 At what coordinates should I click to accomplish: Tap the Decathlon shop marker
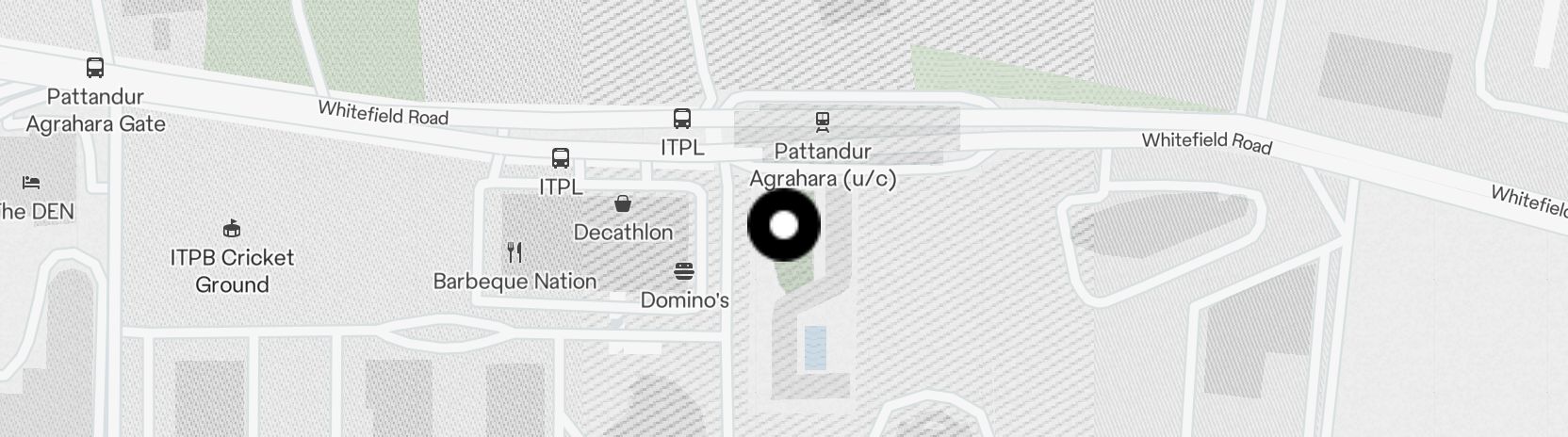623,203
